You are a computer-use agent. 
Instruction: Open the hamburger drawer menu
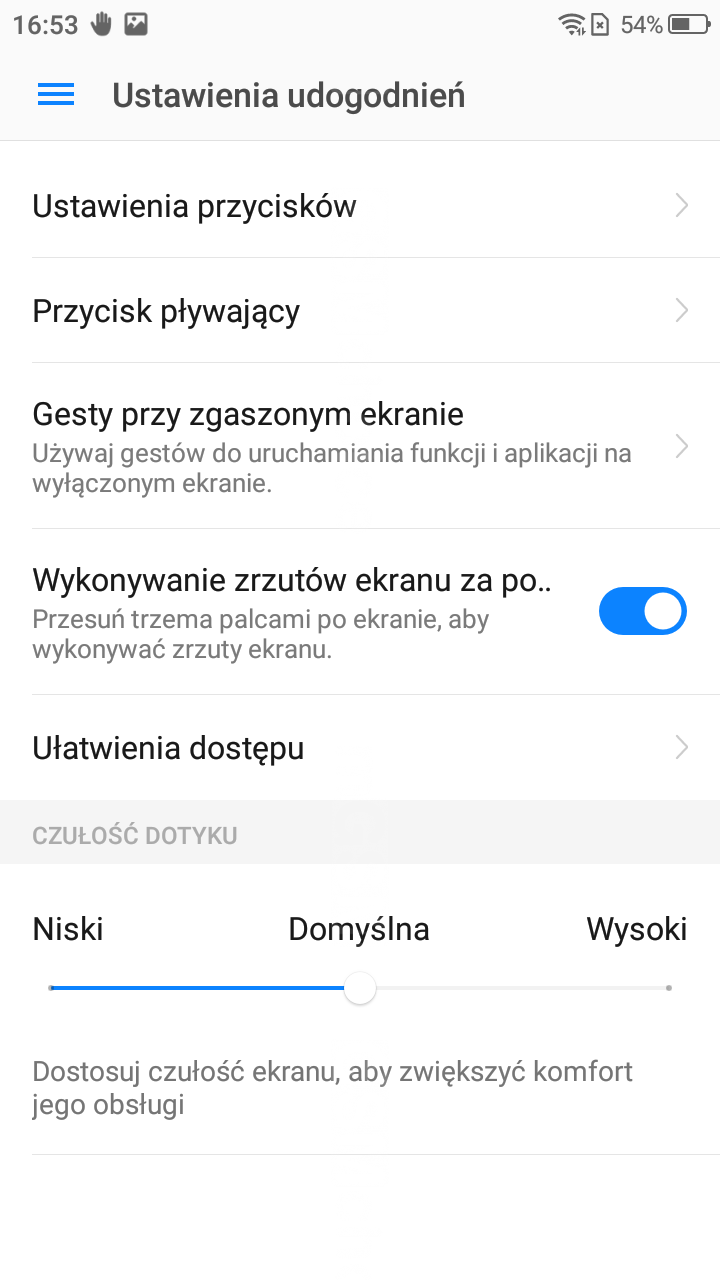pos(56,95)
